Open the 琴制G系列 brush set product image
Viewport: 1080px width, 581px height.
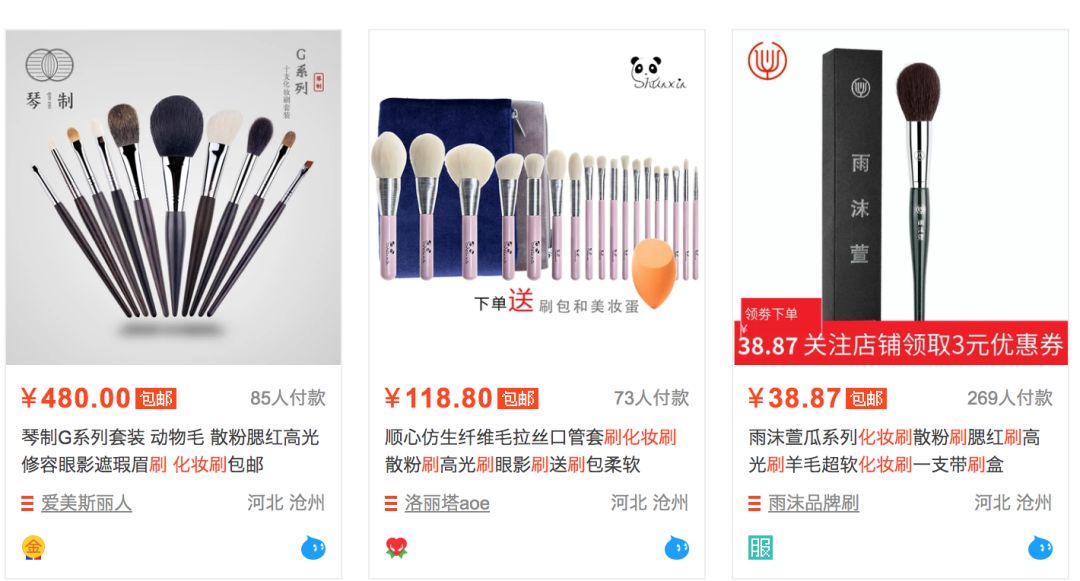pos(173,197)
